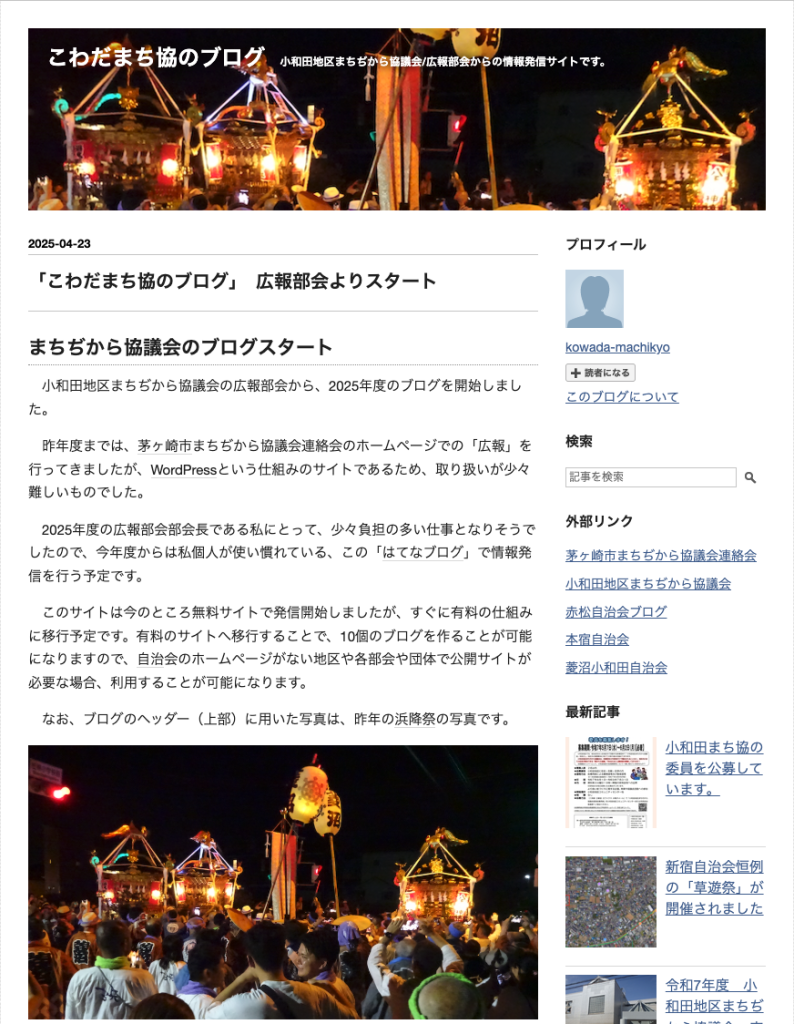Tap the 読者になる subscribe button

[600, 373]
